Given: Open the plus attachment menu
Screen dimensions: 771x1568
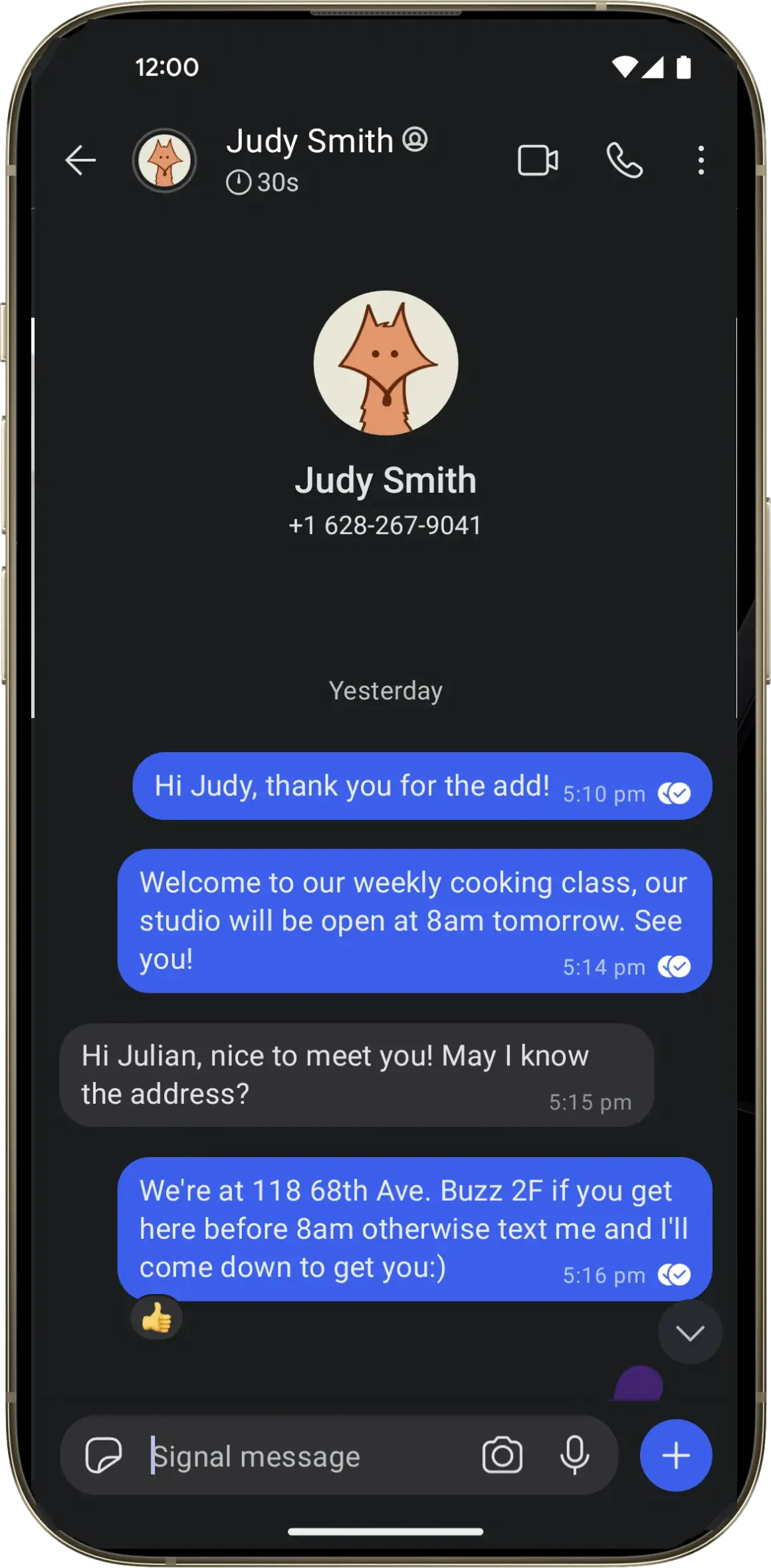Looking at the screenshot, I should coord(676,1455).
